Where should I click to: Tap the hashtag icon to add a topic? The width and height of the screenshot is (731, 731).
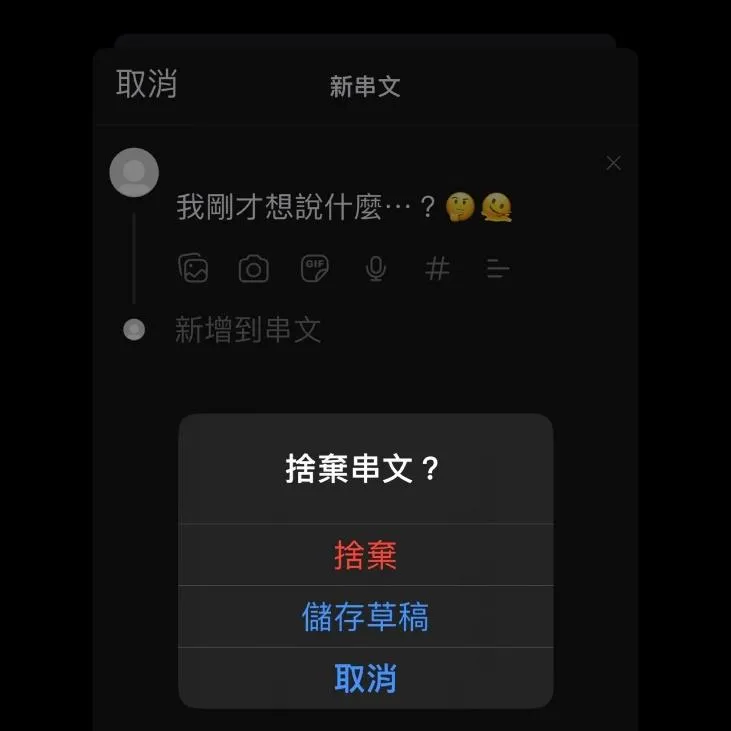(437, 268)
